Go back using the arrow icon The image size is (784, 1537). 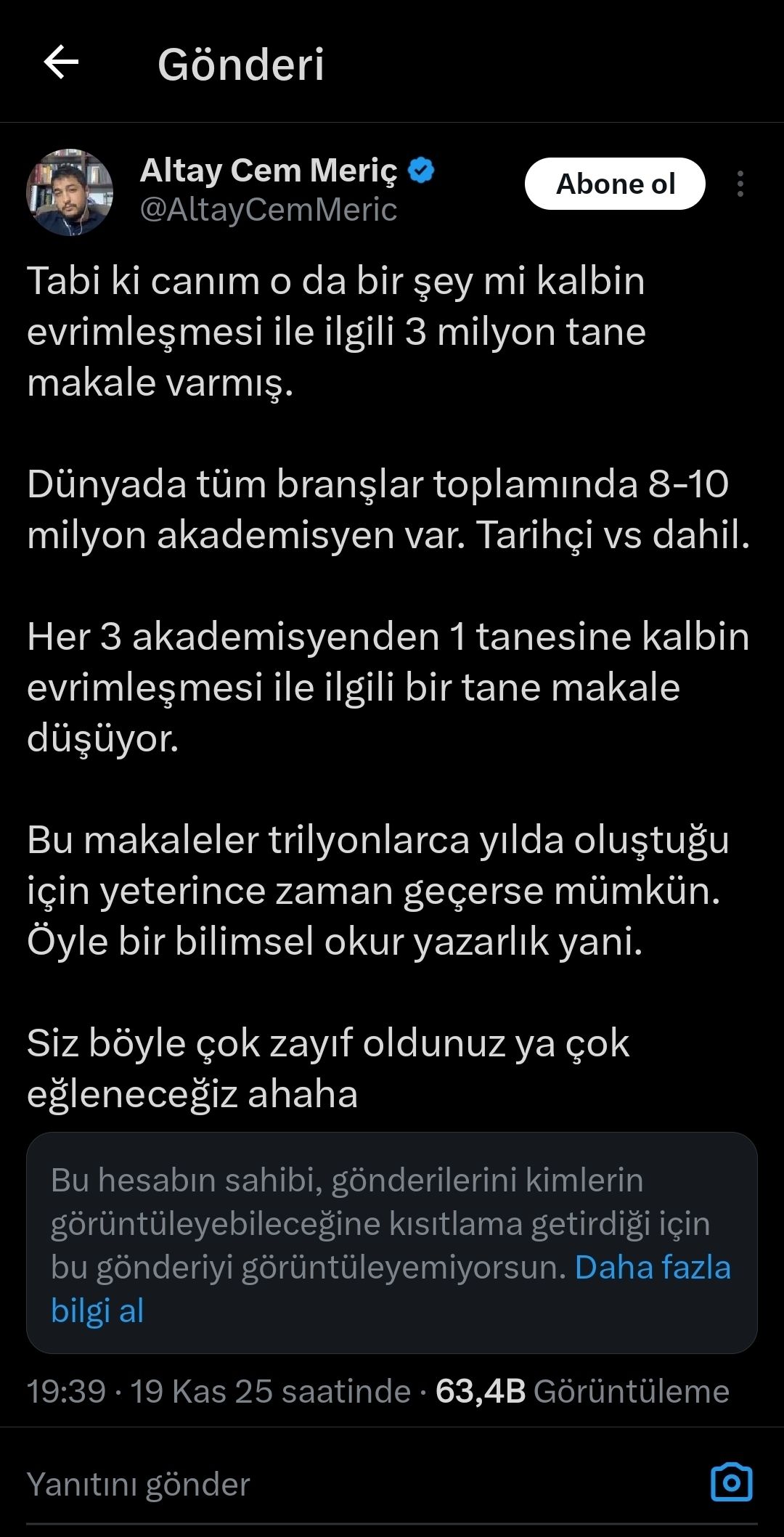click(x=61, y=62)
